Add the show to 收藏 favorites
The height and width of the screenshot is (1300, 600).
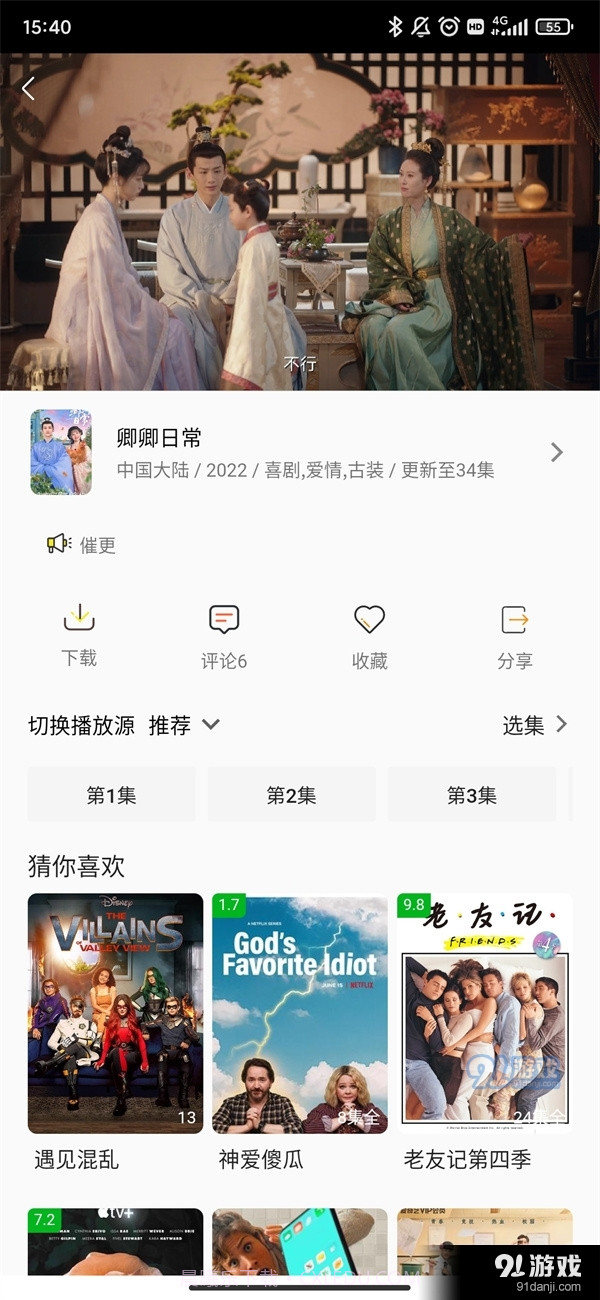click(370, 637)
